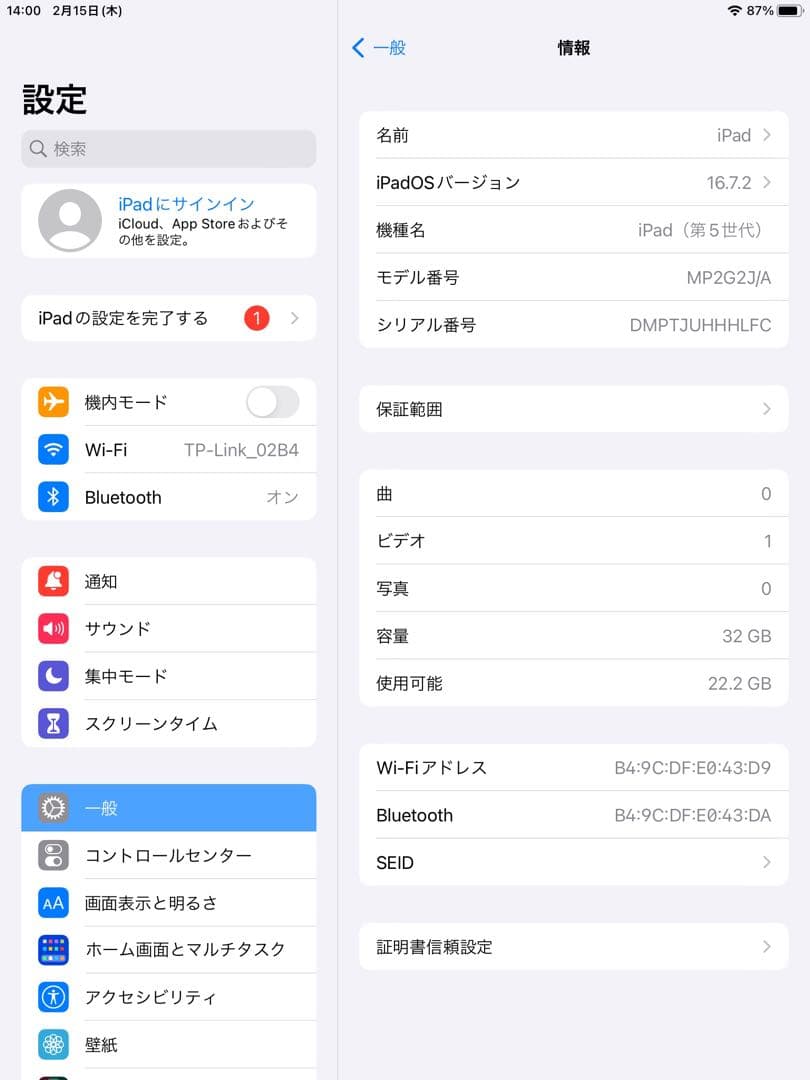Viewport: 810px width, 1080px height.
Task: Tap the sign-in profile avatar circle
Action: coord(68,220)
